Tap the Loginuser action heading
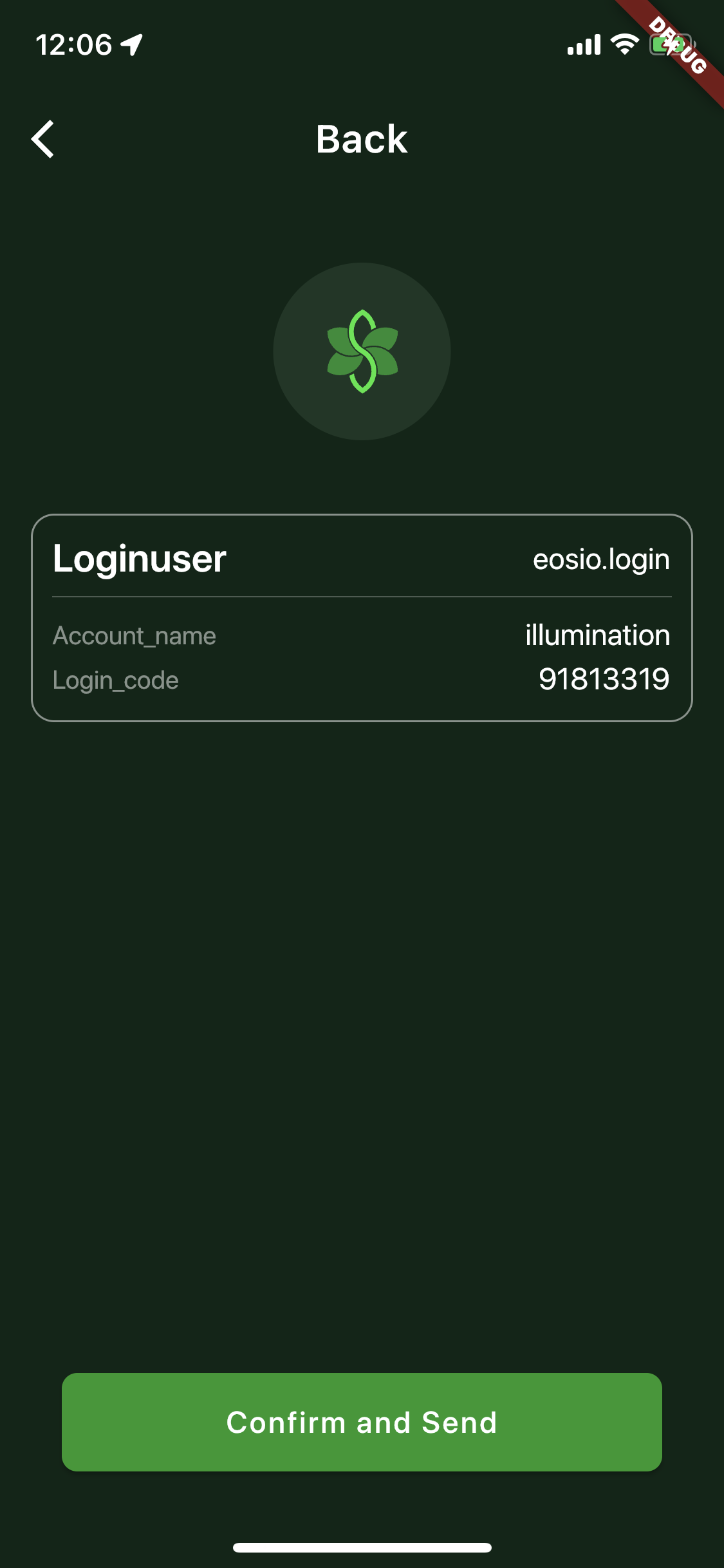This screenshot has width=724, height=1568. (x=140, y=559)
